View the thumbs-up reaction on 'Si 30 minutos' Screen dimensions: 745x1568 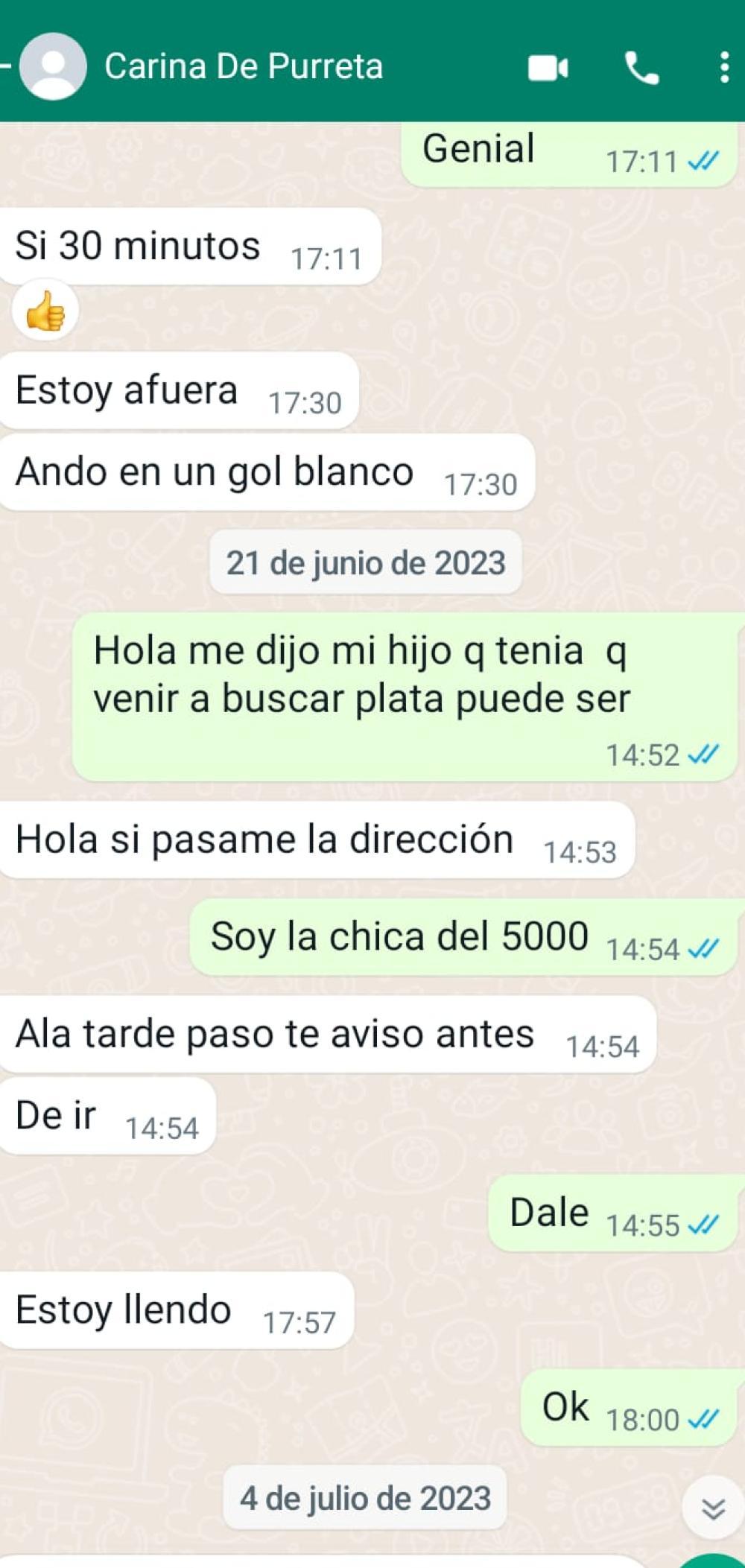(45, 312)
